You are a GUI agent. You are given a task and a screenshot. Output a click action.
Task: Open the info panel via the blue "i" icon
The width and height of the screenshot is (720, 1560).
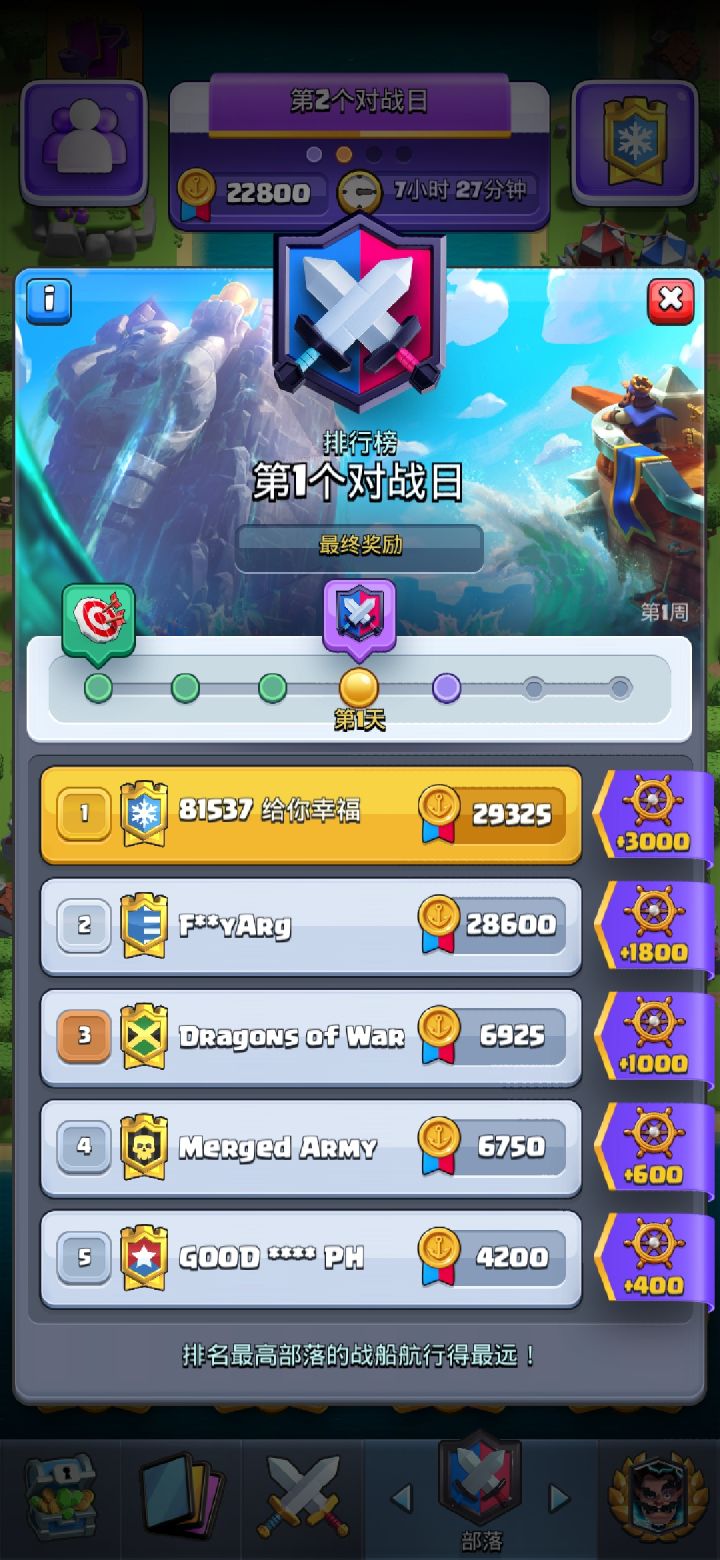[47, 301]
